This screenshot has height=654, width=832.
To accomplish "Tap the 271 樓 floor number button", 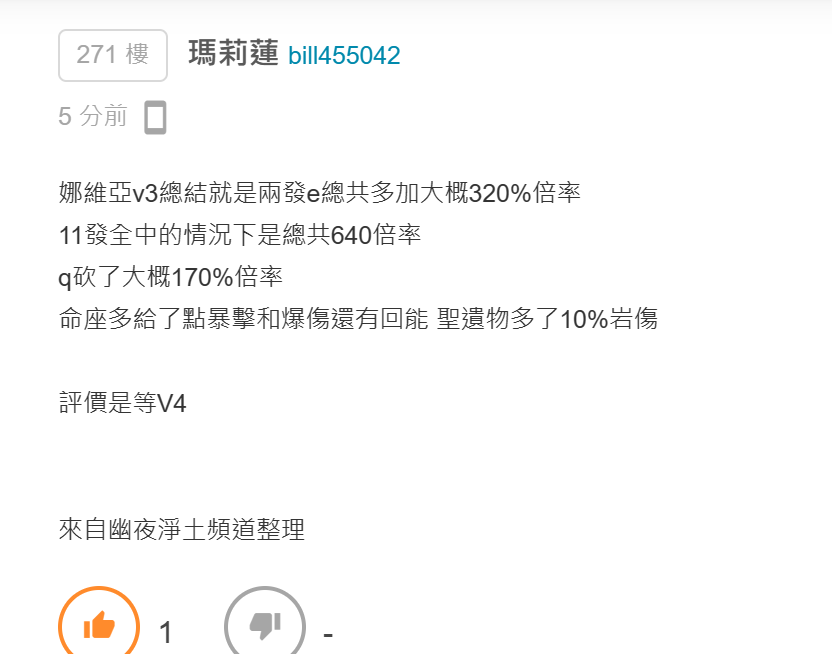I will (113, 55).
